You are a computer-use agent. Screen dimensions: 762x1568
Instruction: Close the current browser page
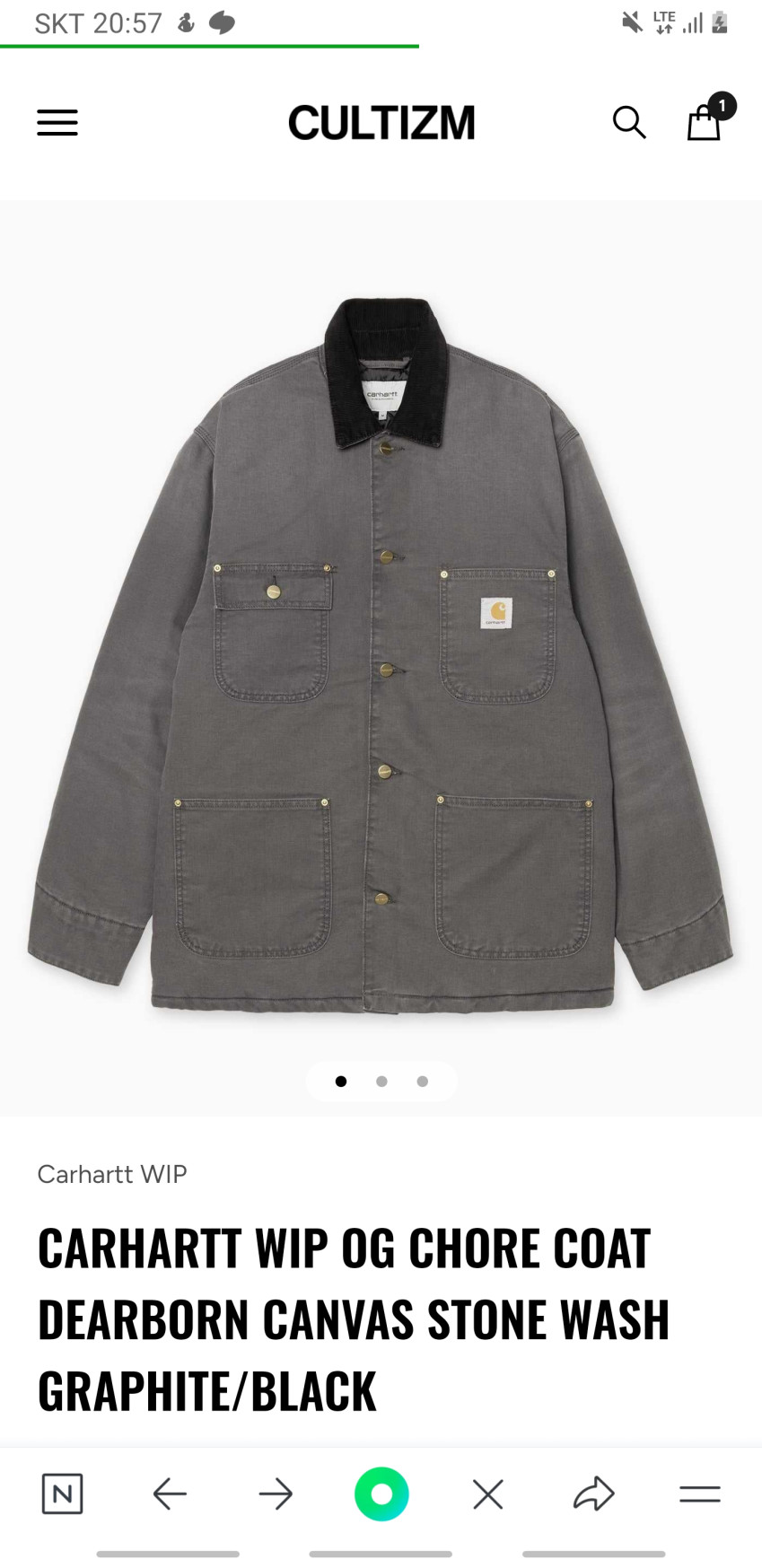pos(487,1494)
